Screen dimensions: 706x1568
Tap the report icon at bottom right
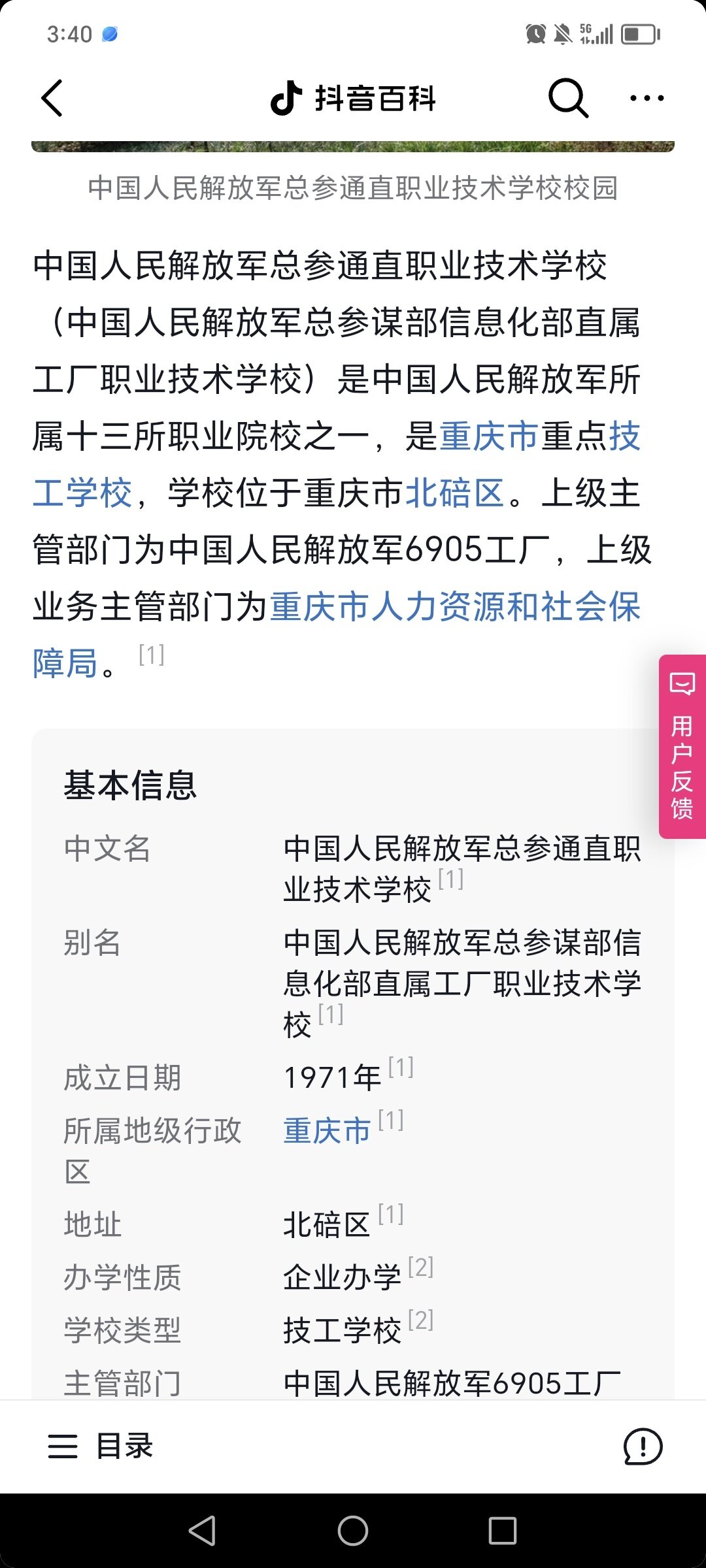pos(643,1446)
